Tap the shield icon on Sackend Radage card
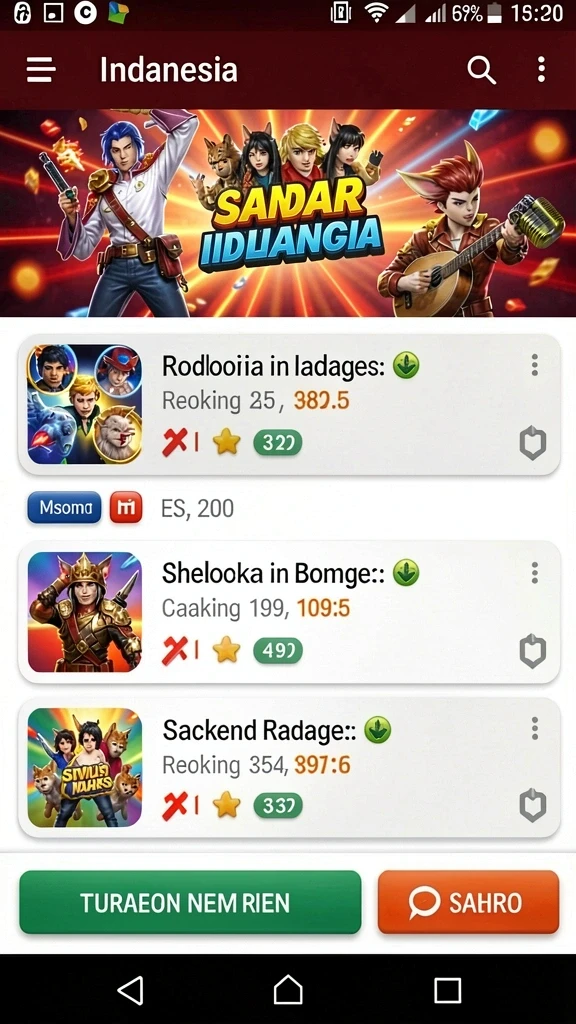The width and height of the screenshot is (576, 1024). [x=532, y=806]
